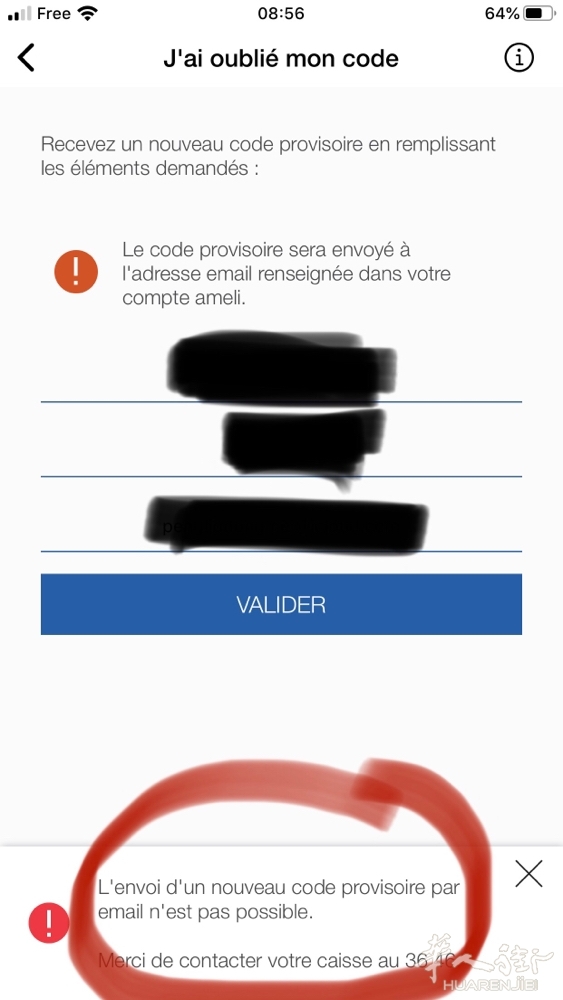Go back with the top-left arrow
Viewport: 563px width, 1000px height.
26,58
